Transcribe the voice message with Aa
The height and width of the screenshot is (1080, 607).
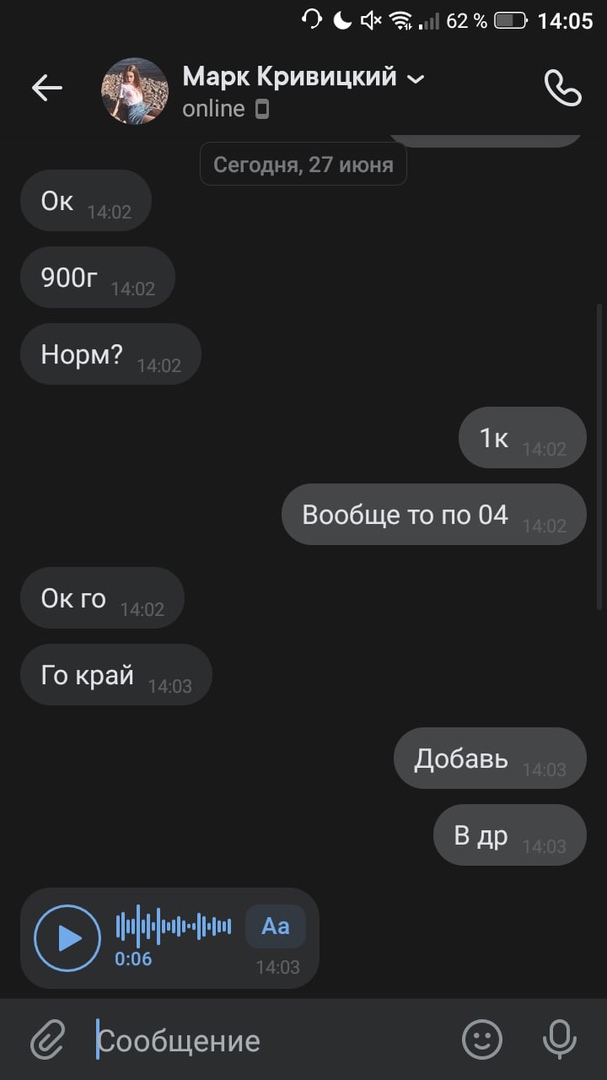pos(275,926)
